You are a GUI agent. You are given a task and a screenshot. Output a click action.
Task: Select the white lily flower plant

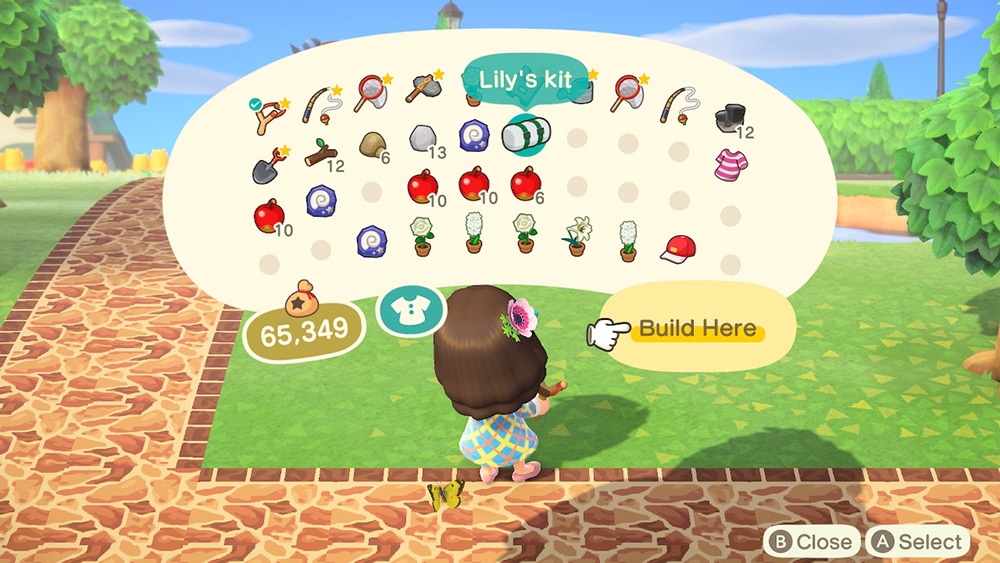pyautogui.click(x=575, y=237)
